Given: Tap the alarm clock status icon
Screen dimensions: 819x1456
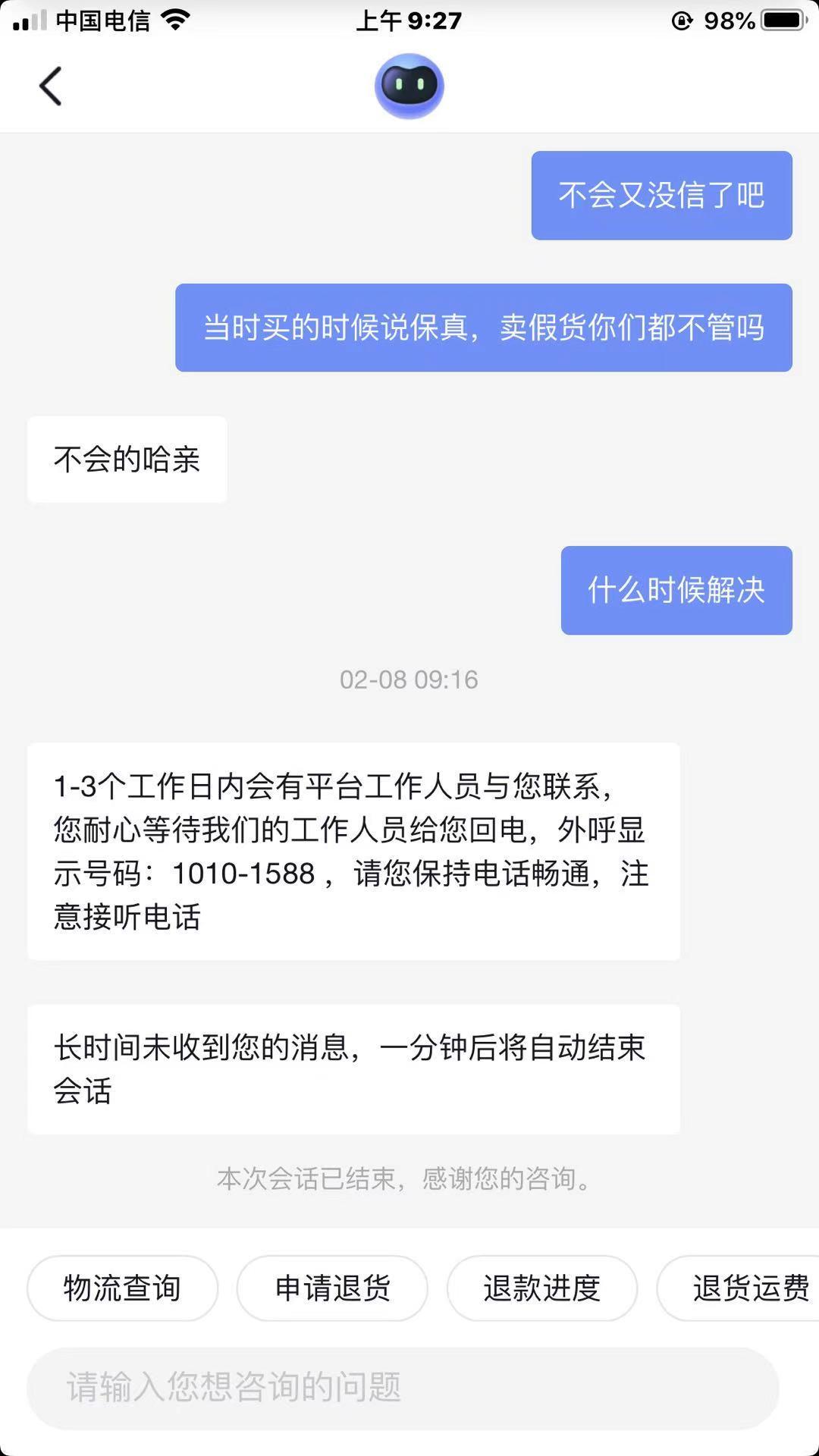Looking at the screenshot, I should (x=685, y=20).
